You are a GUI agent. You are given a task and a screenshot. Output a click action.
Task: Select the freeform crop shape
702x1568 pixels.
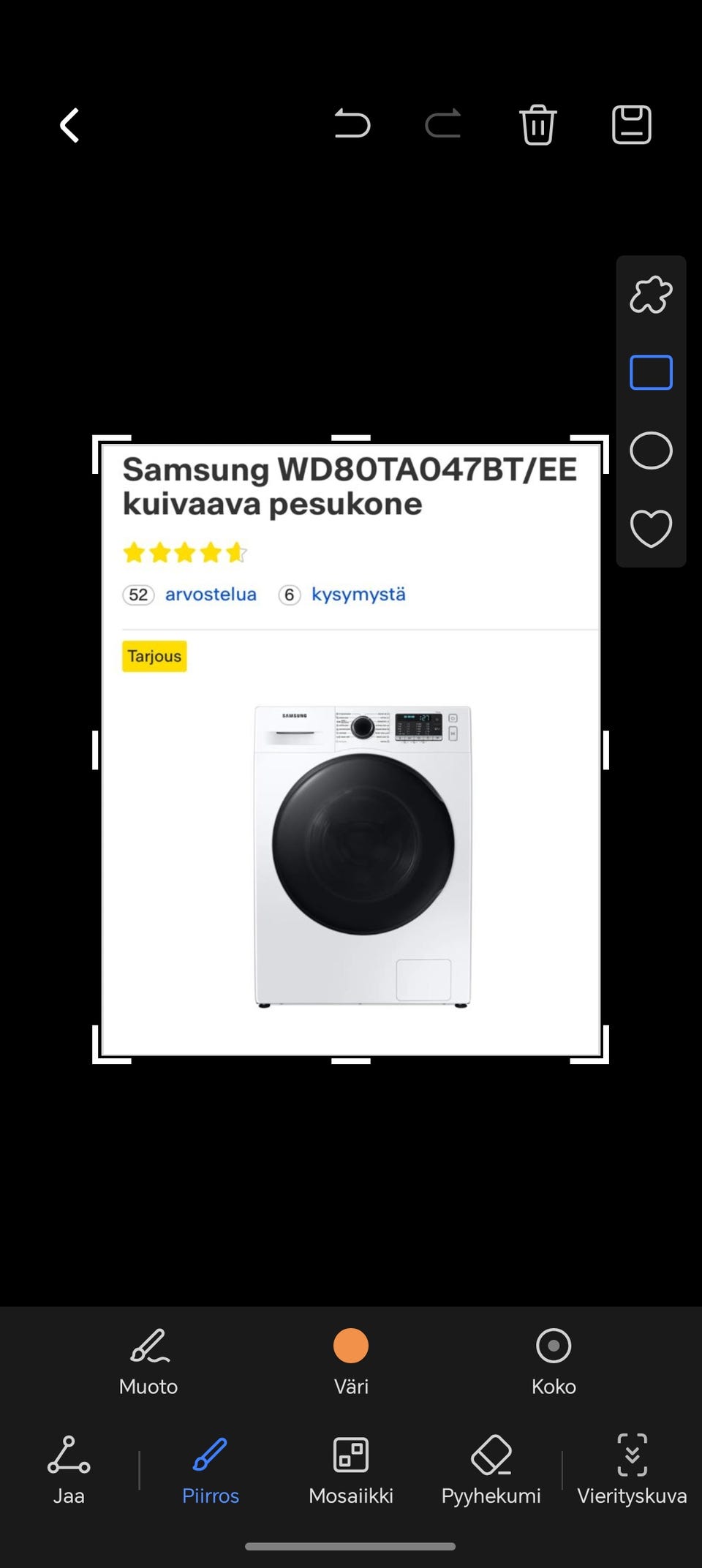click(x=651, y=295)
